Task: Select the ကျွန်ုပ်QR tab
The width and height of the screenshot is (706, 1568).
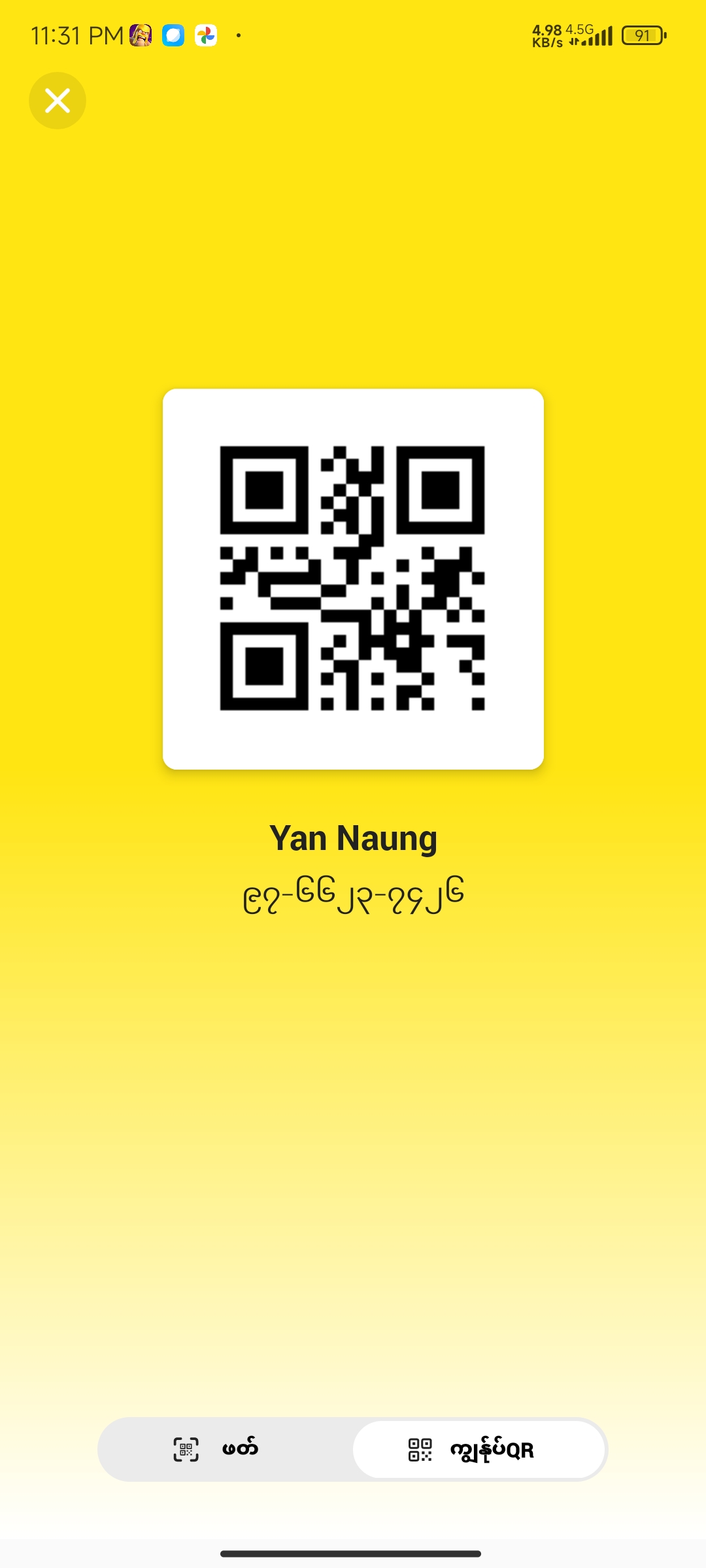Action: 479,1449
